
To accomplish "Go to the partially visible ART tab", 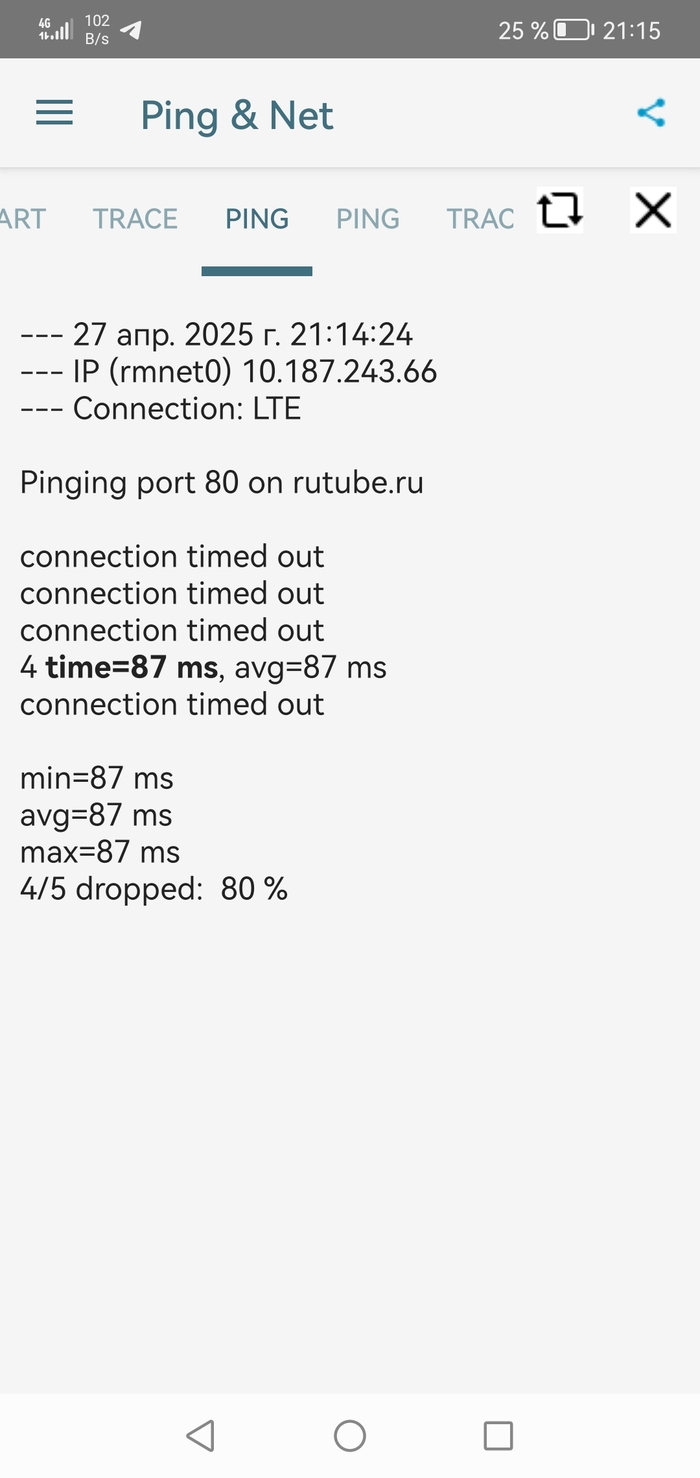I will (22, 219).
